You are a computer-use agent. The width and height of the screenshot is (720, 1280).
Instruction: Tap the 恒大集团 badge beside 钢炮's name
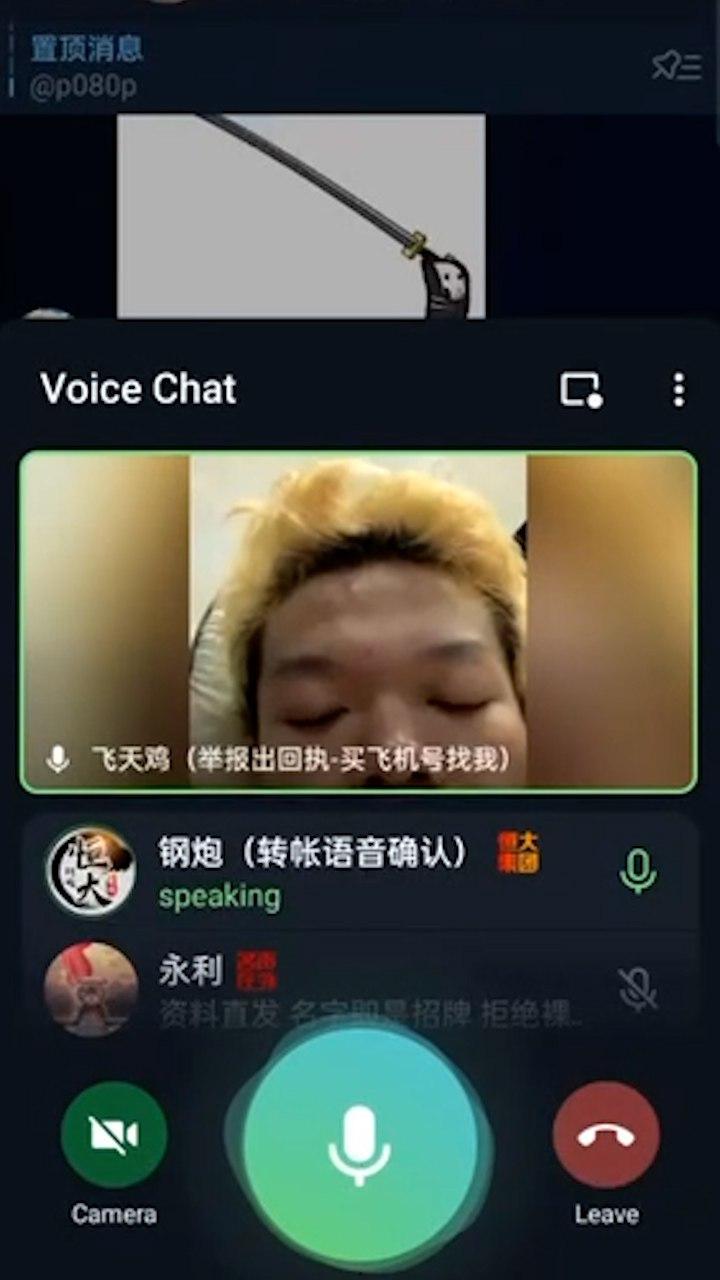[x=519, y=855]
